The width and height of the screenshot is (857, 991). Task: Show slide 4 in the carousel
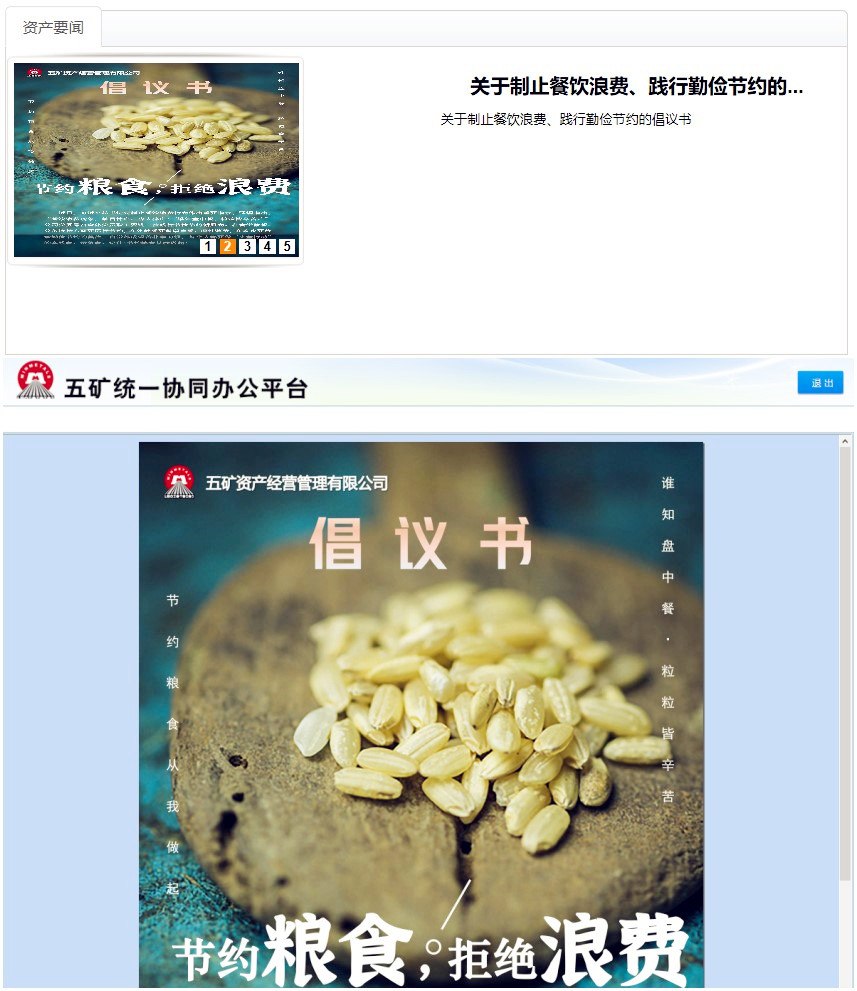click(267, 246)
